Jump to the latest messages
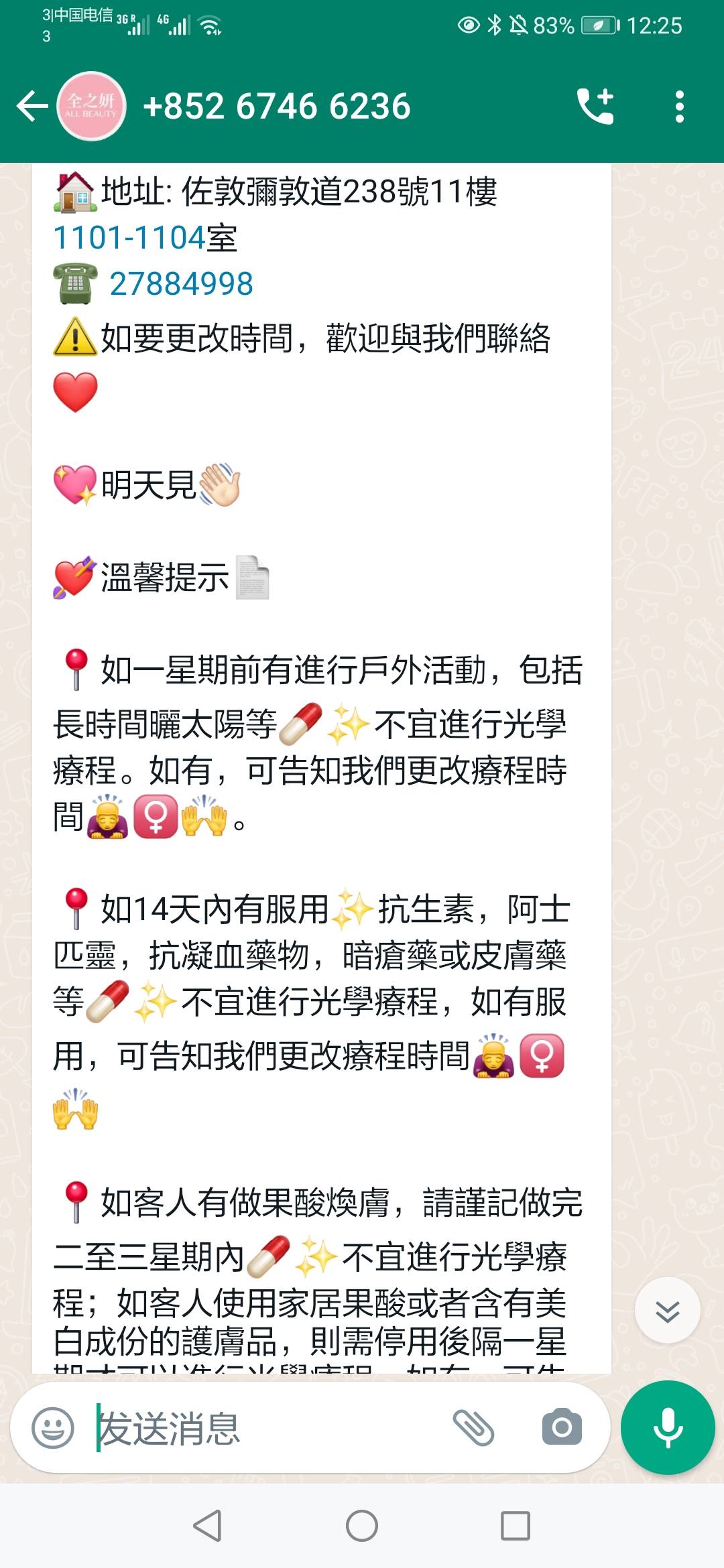 667,1311
